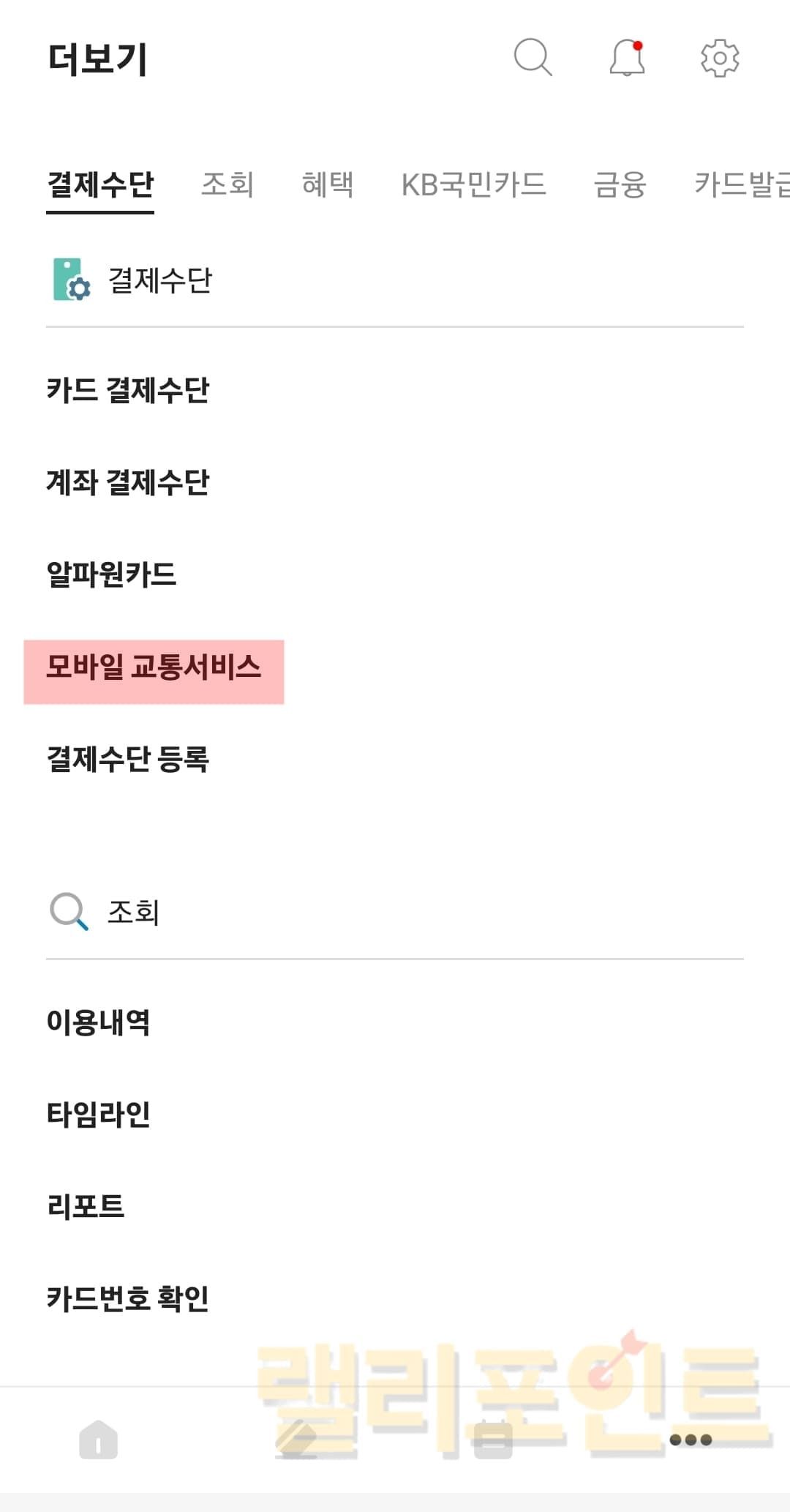Screen dimensions: 790x1512
Task: Open 이용내역
Action: point(98,1022)
